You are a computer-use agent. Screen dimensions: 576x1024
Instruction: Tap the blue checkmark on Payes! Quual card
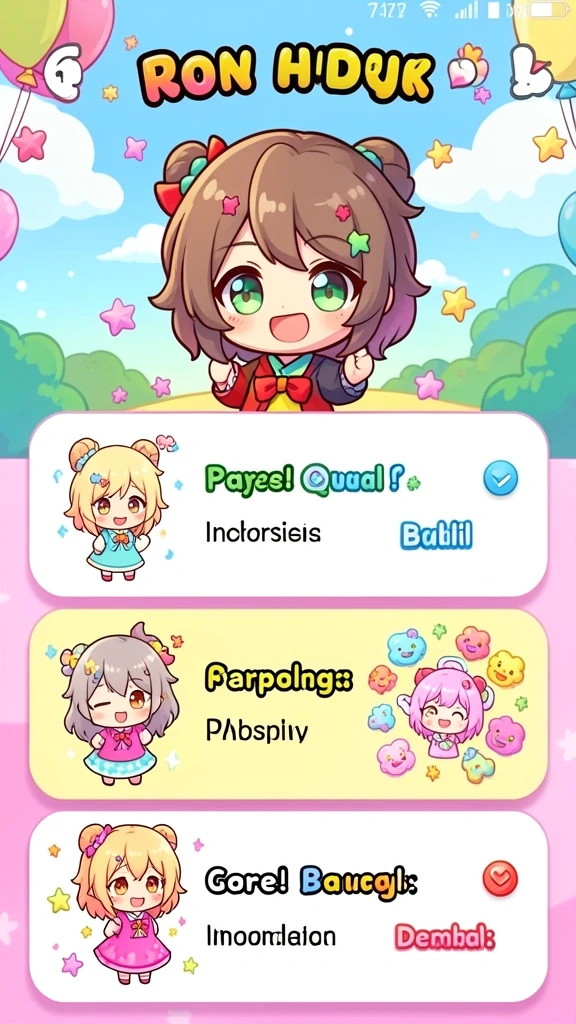tap(500, 479)
